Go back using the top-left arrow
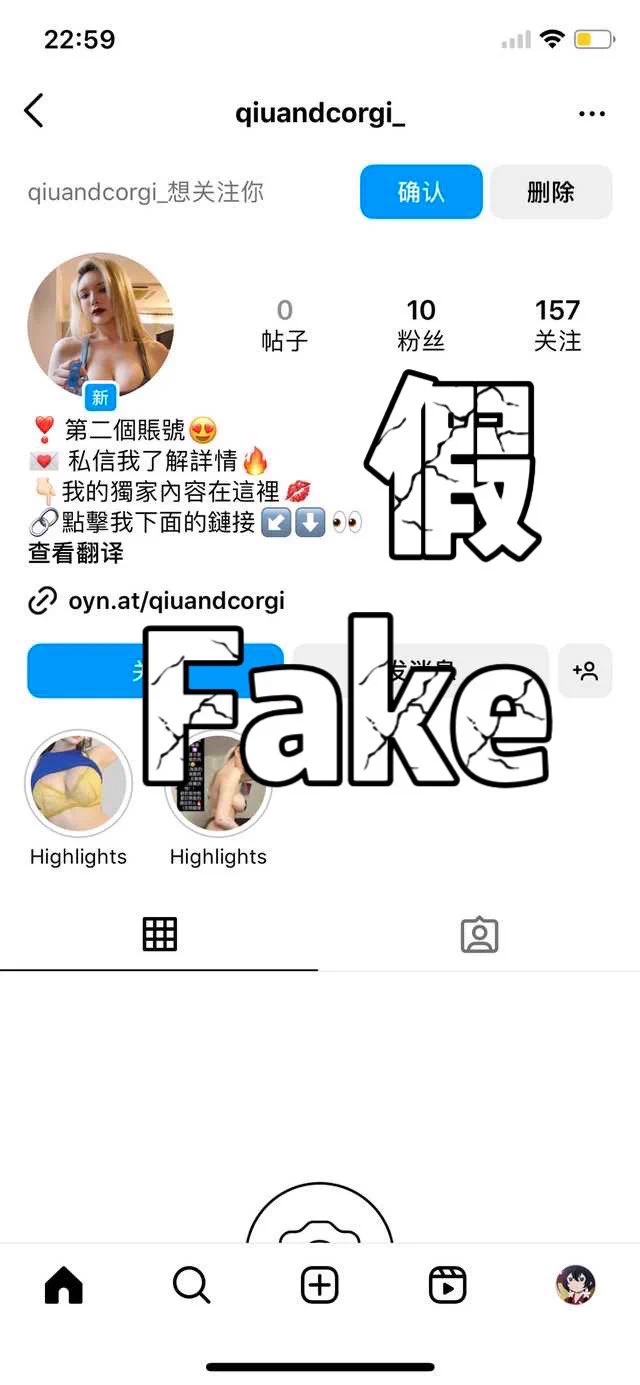The height and width of the screenshot is (1385, 640). (34, 111)
